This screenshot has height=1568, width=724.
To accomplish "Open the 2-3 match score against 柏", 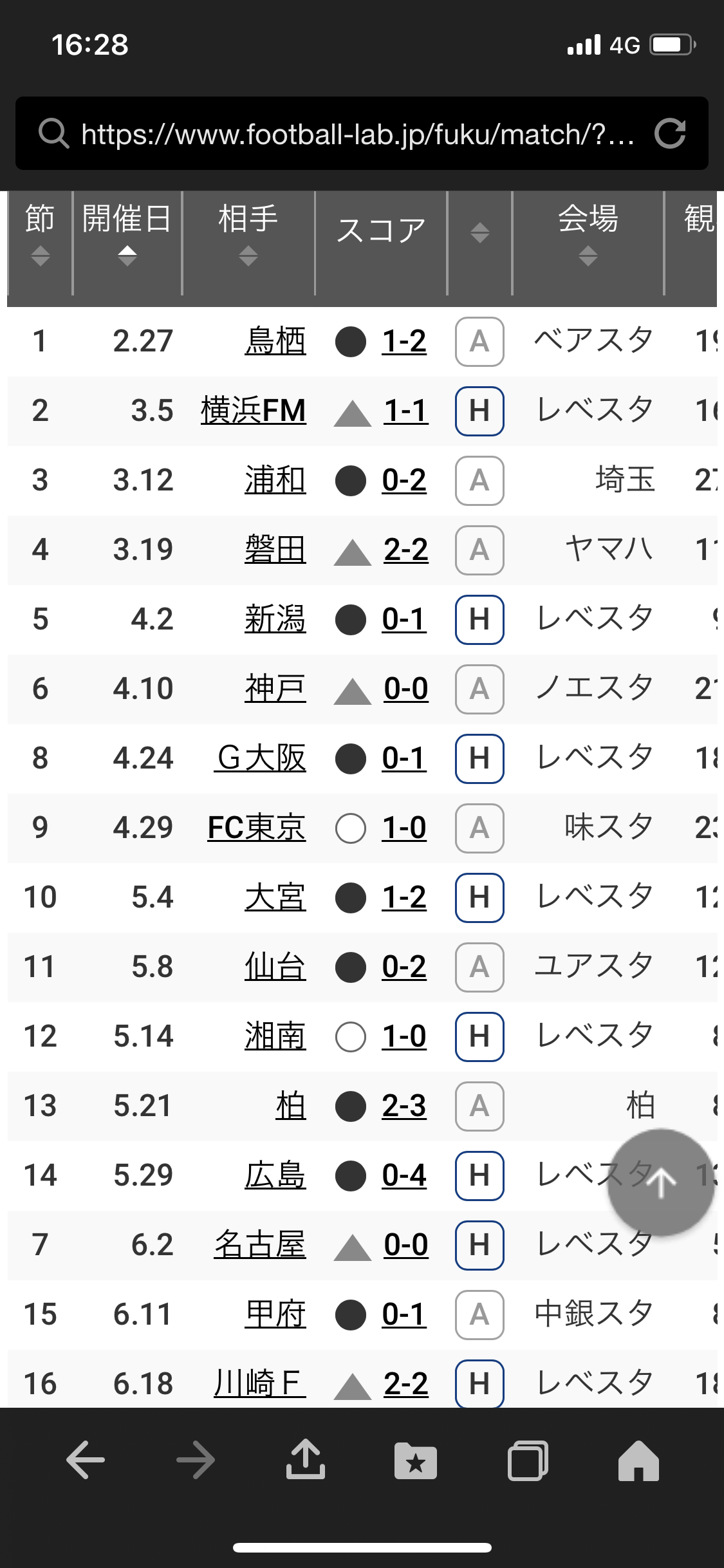I will point(404,1106).
